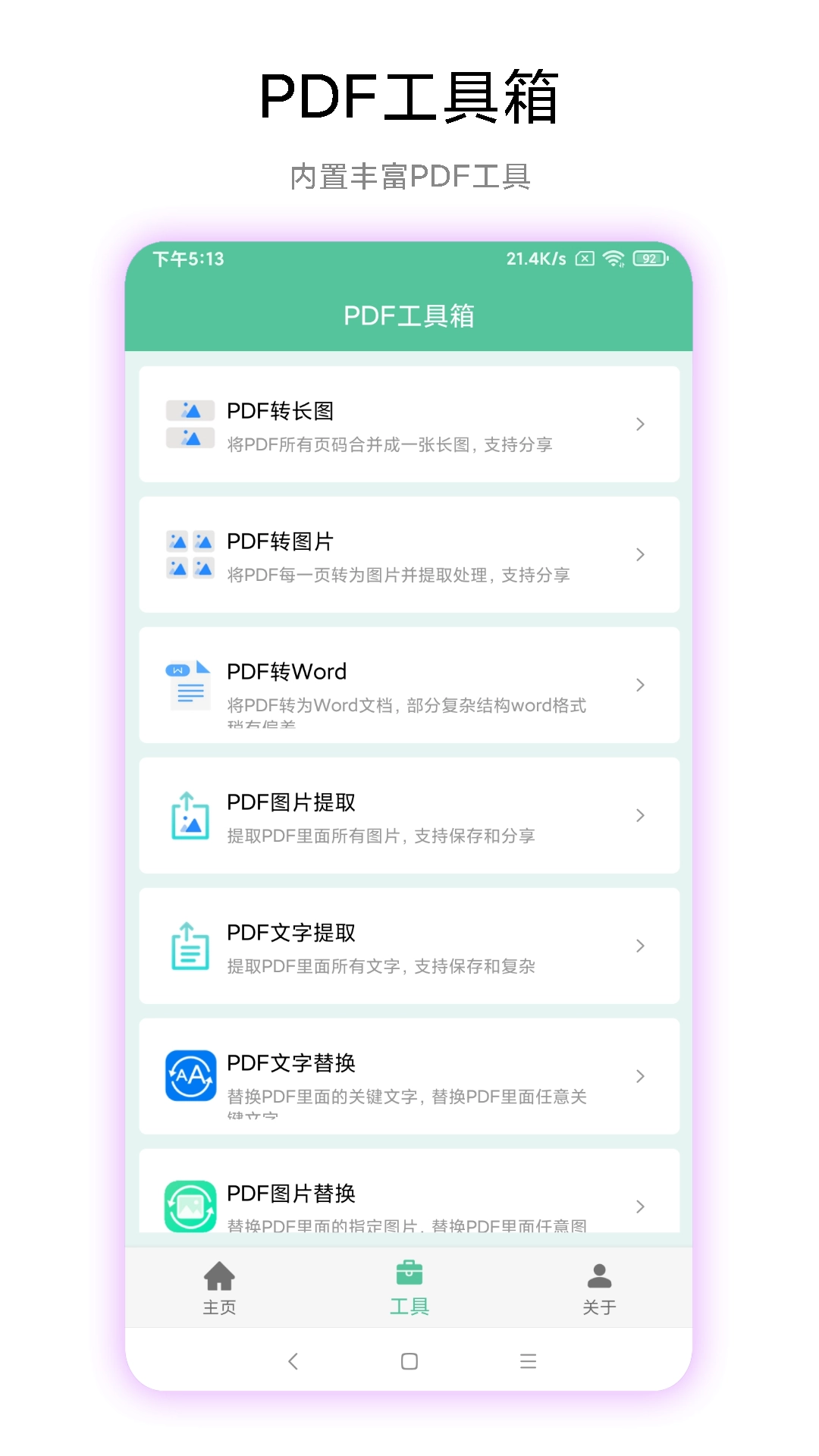Open the PDF图片提取 feature row
Viewport: 819px width, 1456px height.
(409, 815)
